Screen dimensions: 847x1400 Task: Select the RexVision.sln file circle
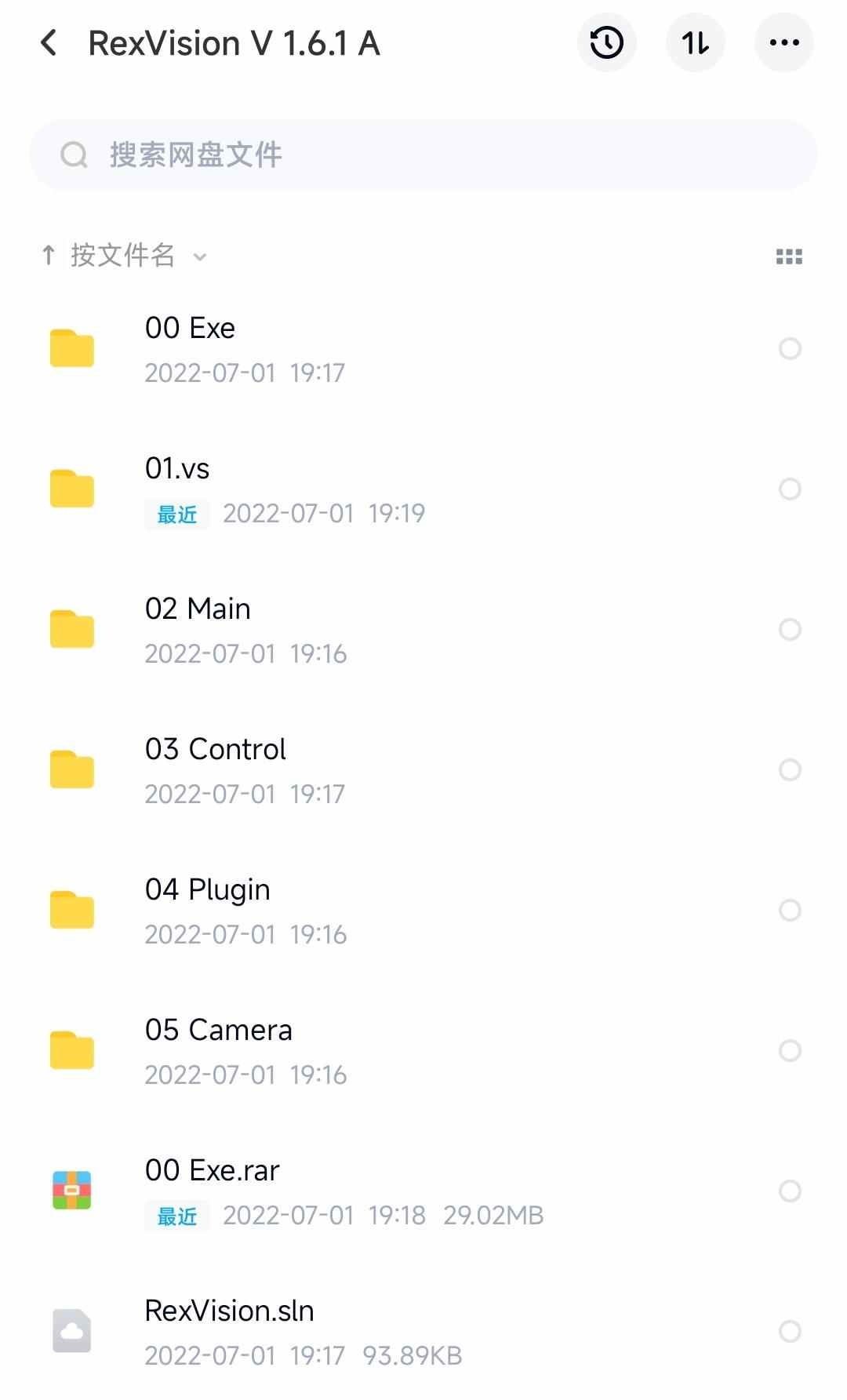tap(790, 1332)
